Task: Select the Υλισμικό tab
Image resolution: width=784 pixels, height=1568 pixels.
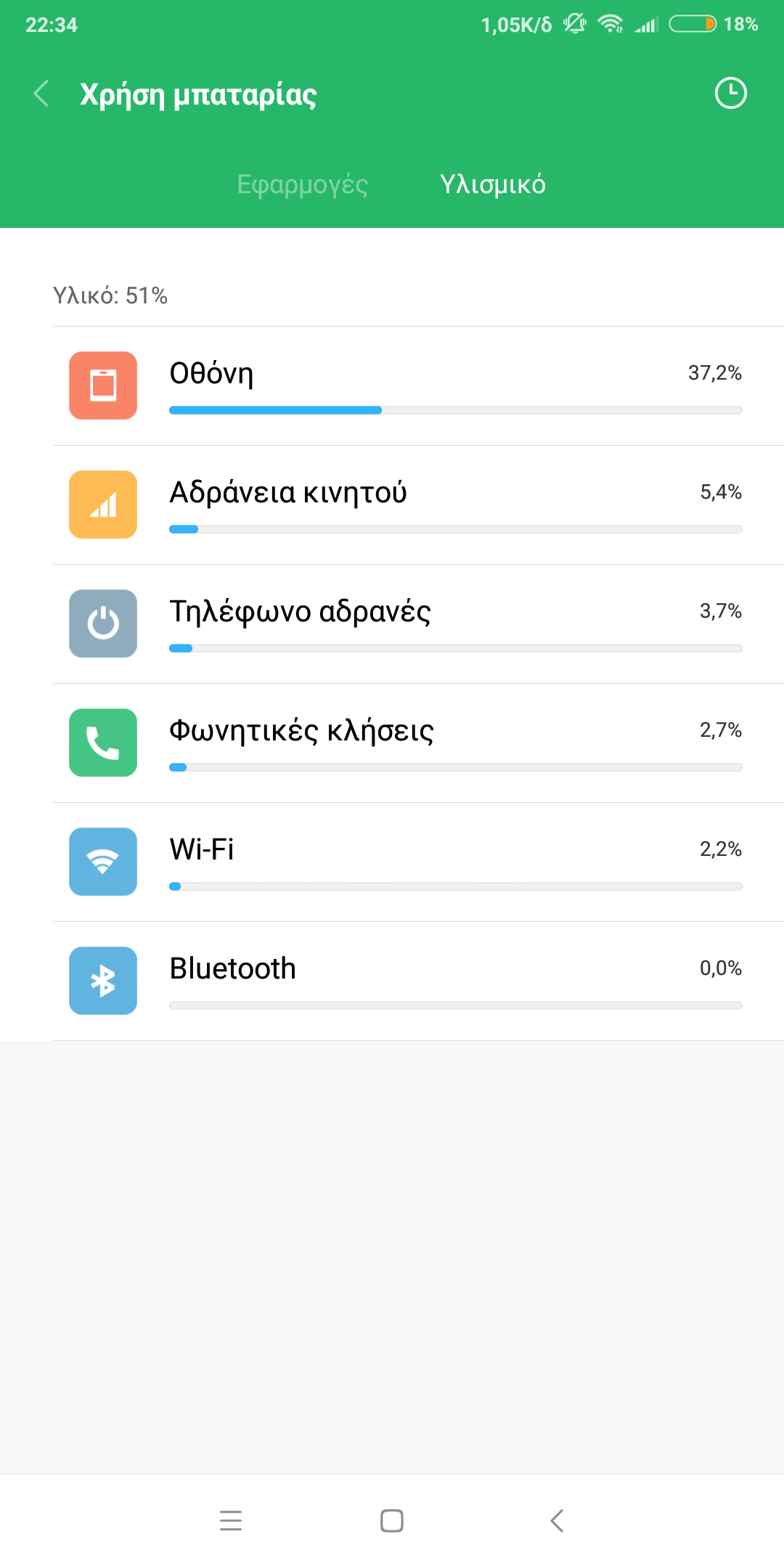Action: point(492,184)
